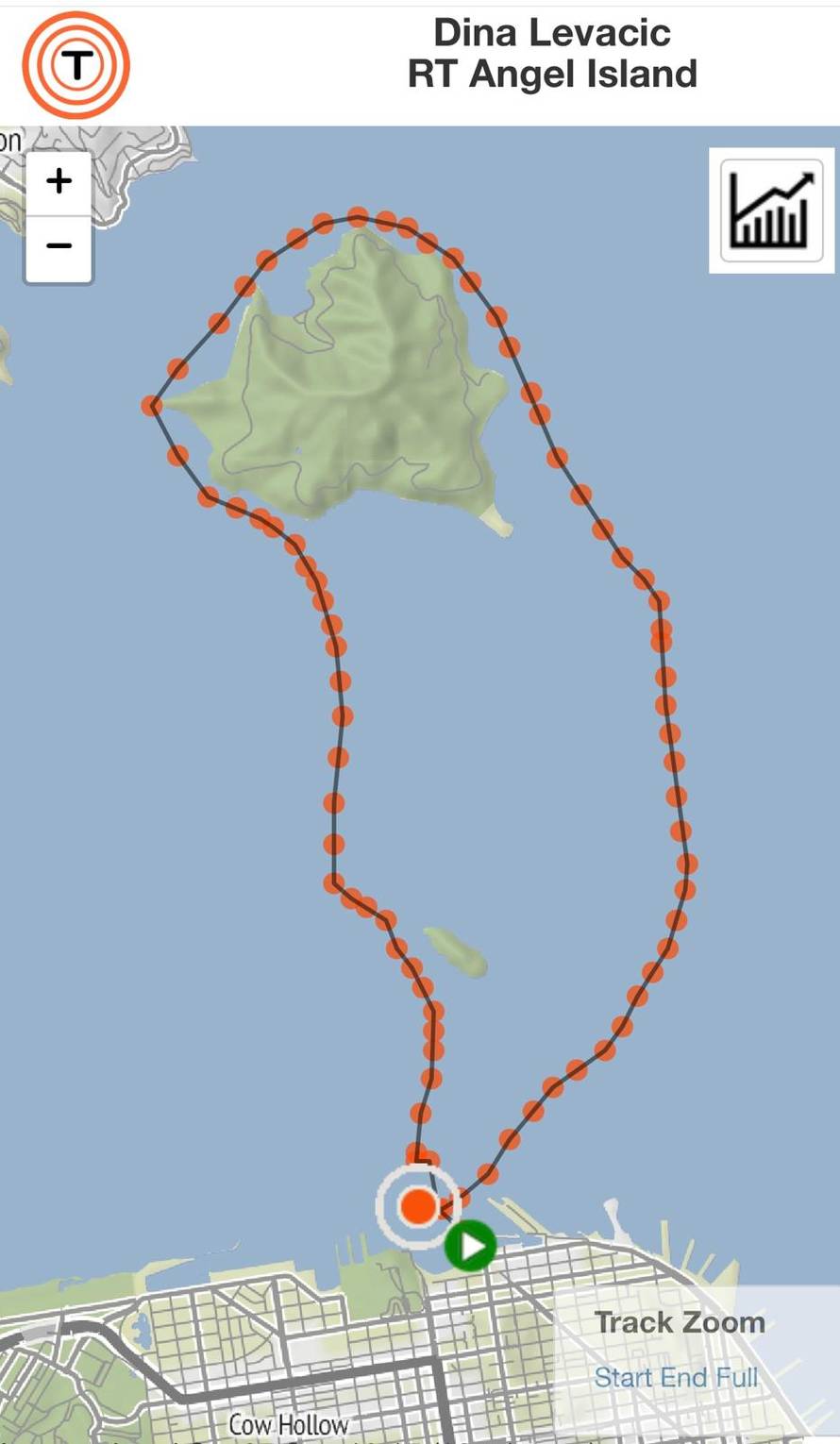
Task: Open the track statistics chart
Action: tap(770, 210)
